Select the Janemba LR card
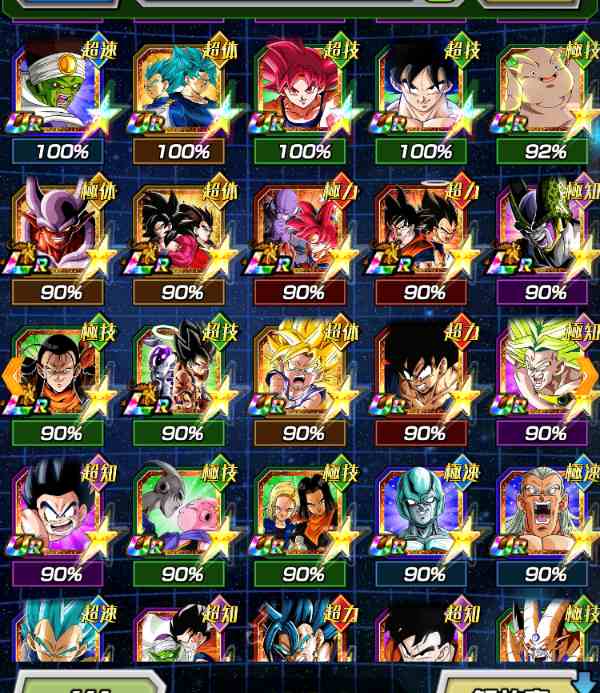Image resolution: width=600 pixels, height=693 pixels. pos(60,230)
